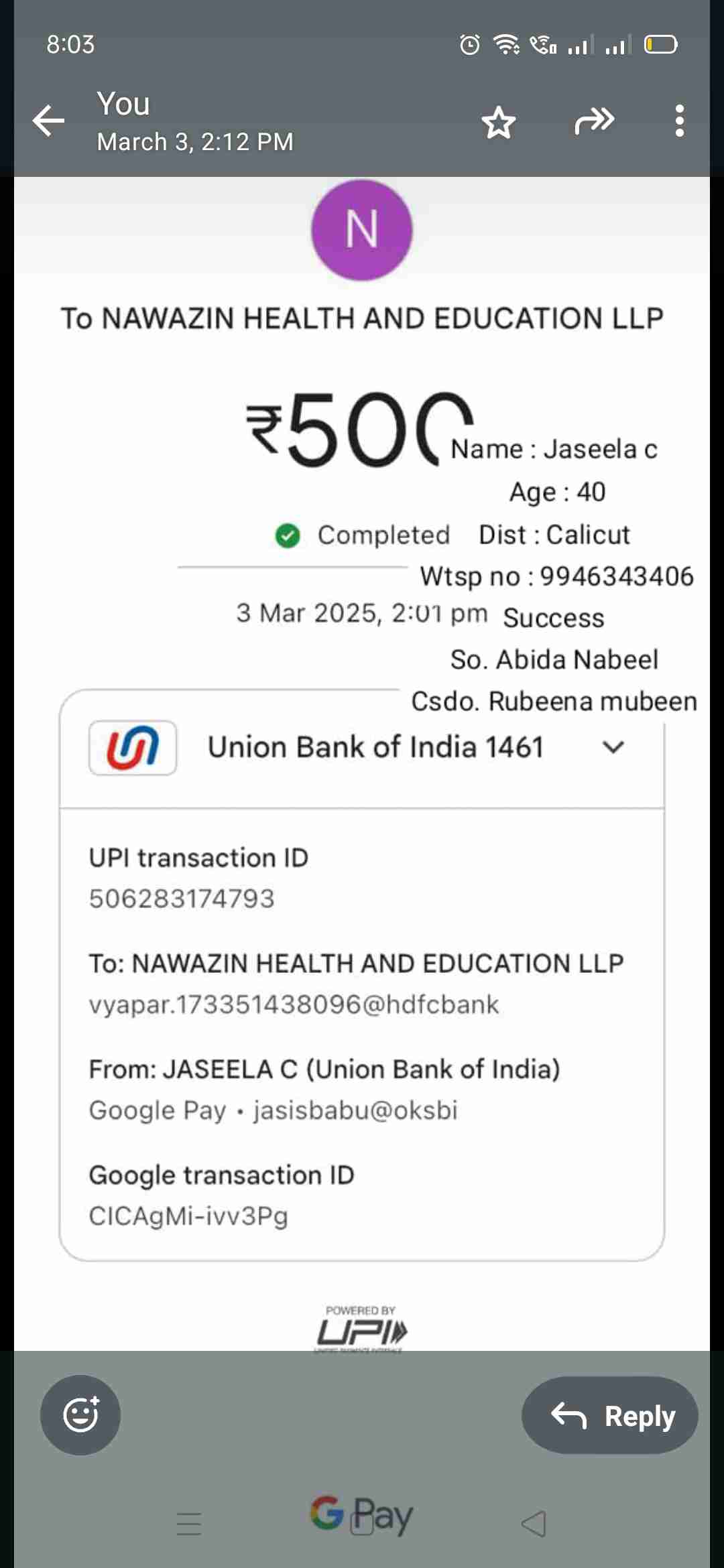Screen dimensions: 724x1568
Task: Go back from the image viewer
Action: pos(49,121)
